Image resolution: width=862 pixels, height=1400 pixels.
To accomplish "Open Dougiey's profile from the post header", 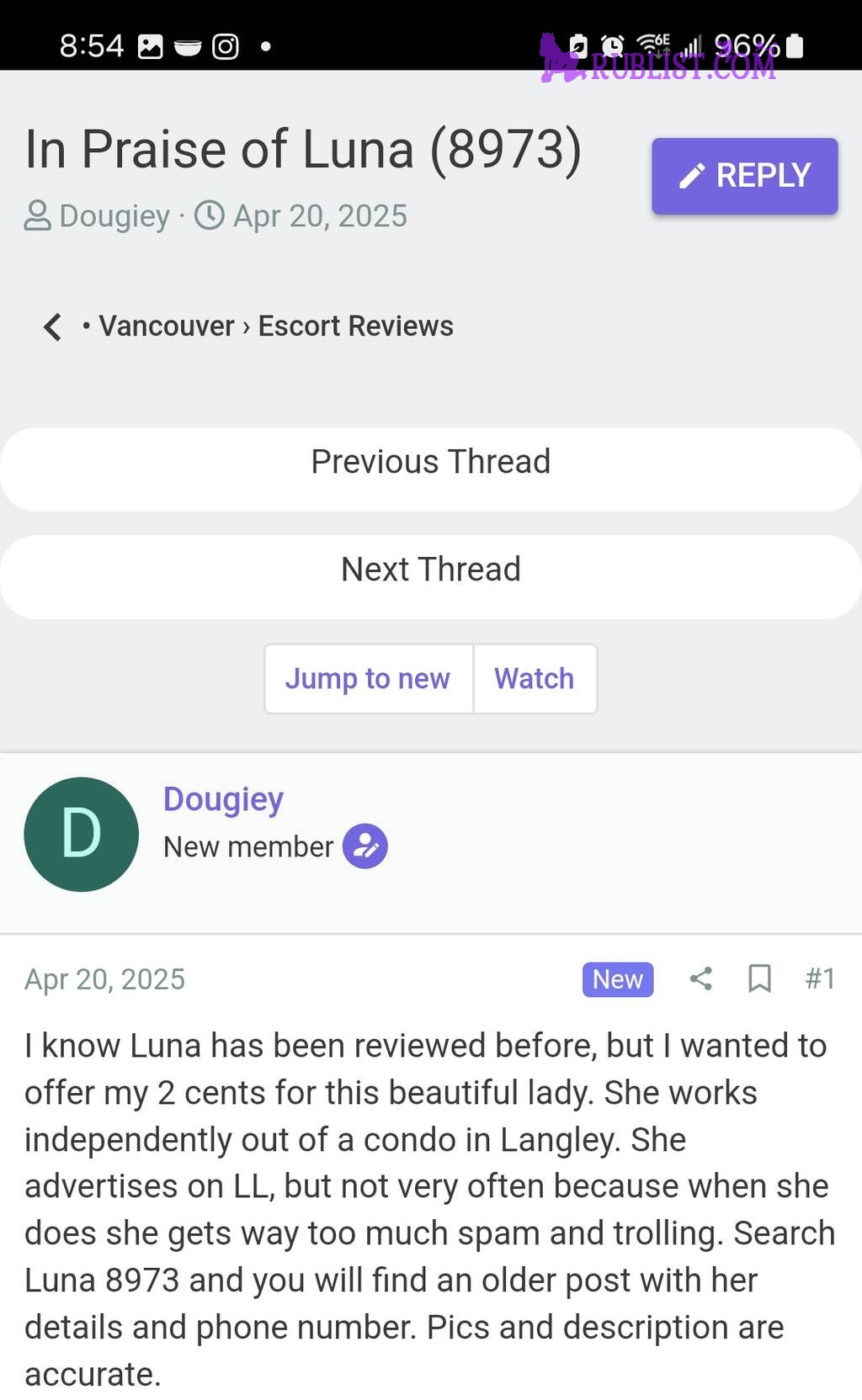I will tap(223, 799).
